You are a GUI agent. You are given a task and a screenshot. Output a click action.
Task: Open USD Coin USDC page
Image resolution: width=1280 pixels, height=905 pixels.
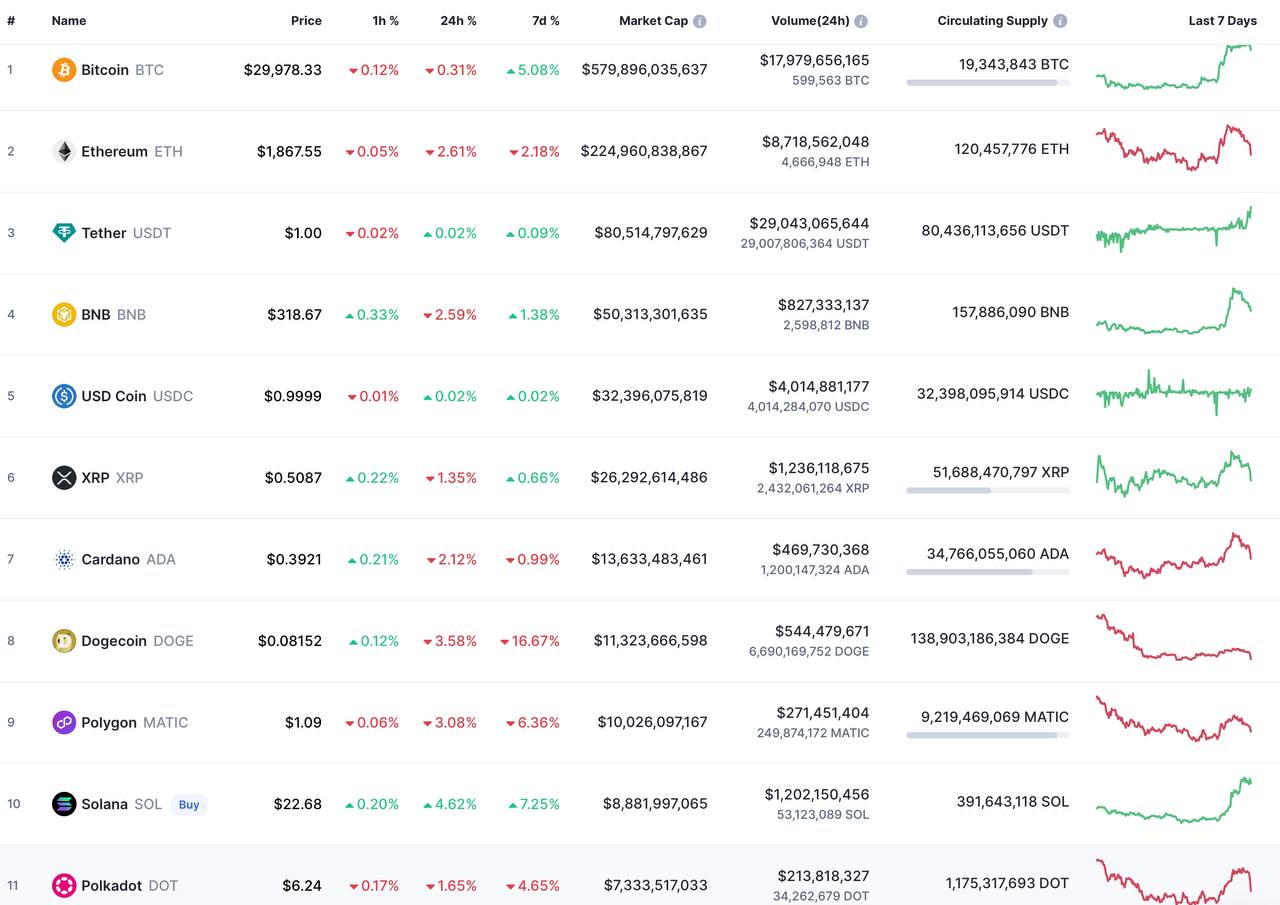point(115,396)
